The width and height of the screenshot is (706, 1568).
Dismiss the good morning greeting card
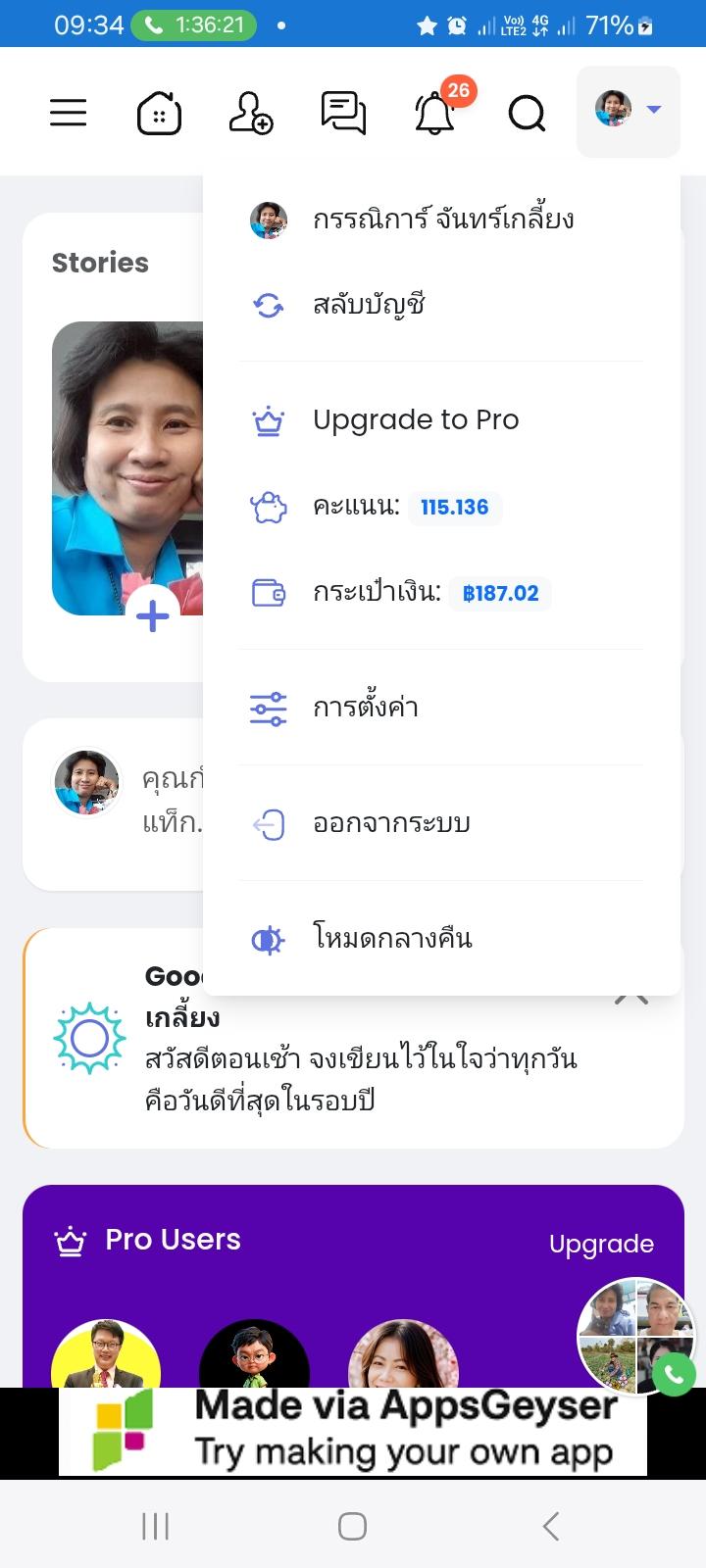(632, 1001)
